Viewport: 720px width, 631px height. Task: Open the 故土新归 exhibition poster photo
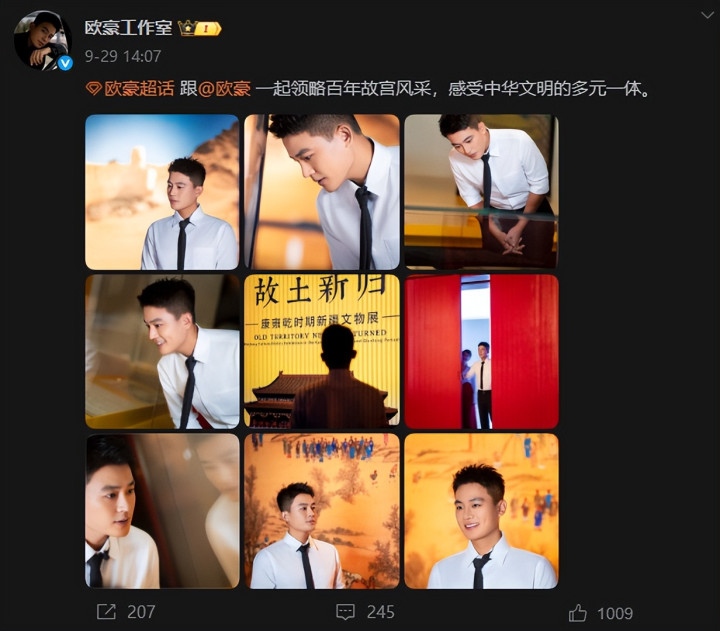(322, 352)
